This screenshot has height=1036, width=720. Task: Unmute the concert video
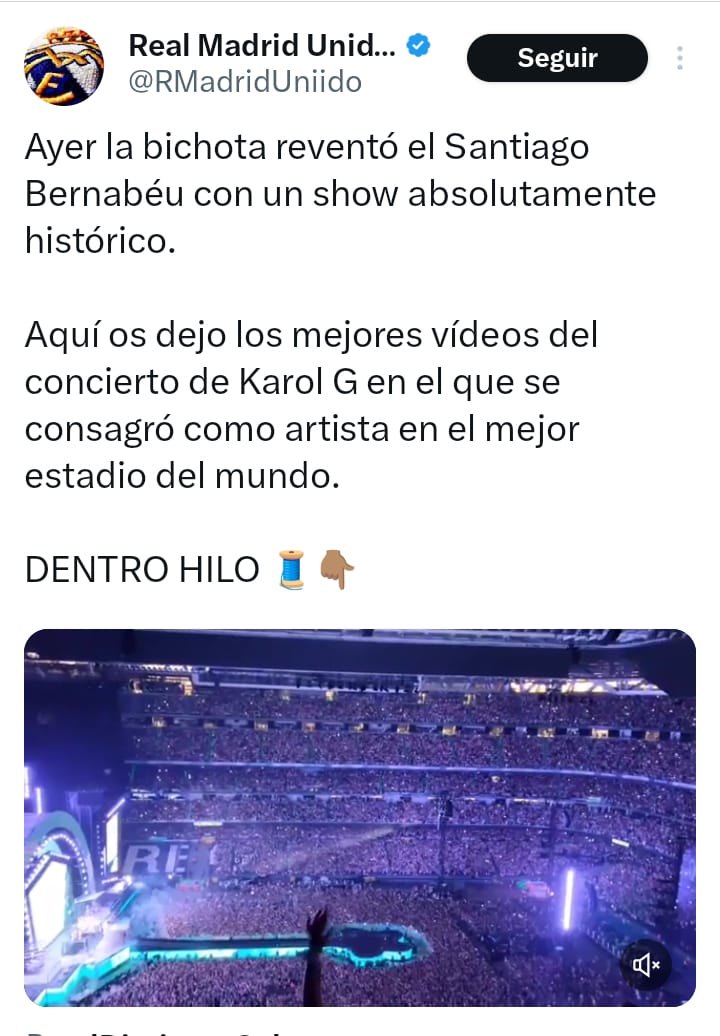645,964
